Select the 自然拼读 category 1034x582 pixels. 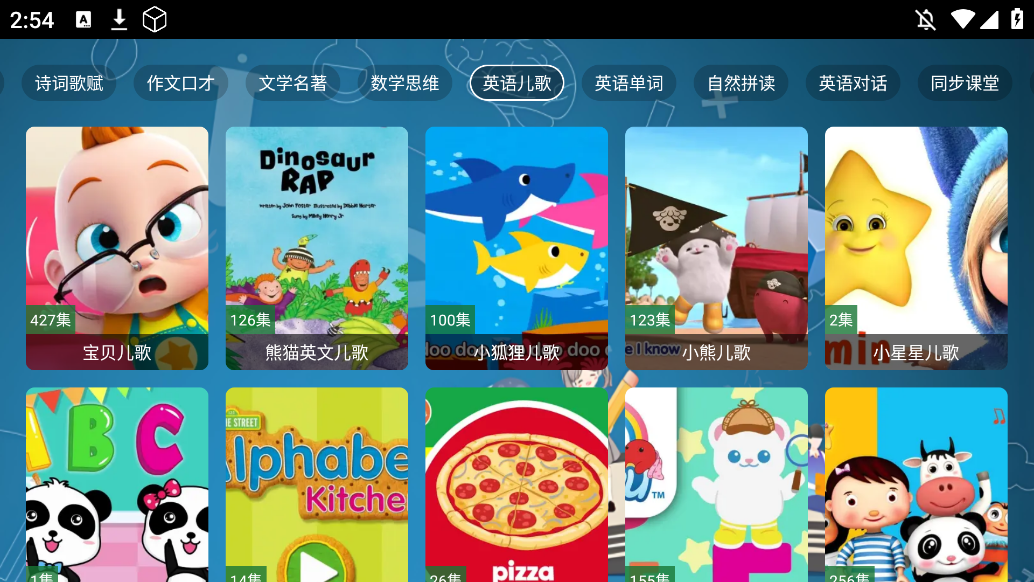pos(741,83)
